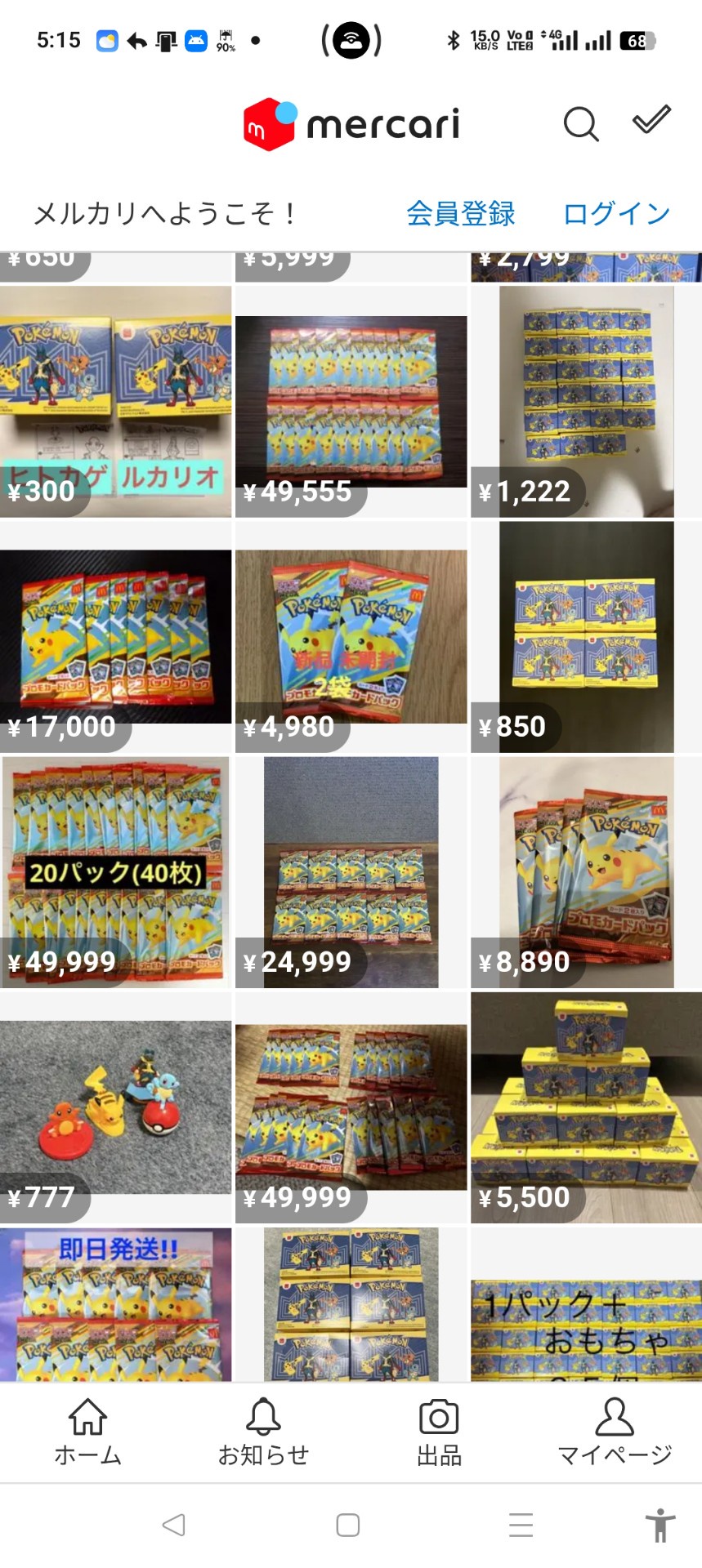Open the ¥17,000 promo pack listing
702x1568 pixels.
coord(116,636)
